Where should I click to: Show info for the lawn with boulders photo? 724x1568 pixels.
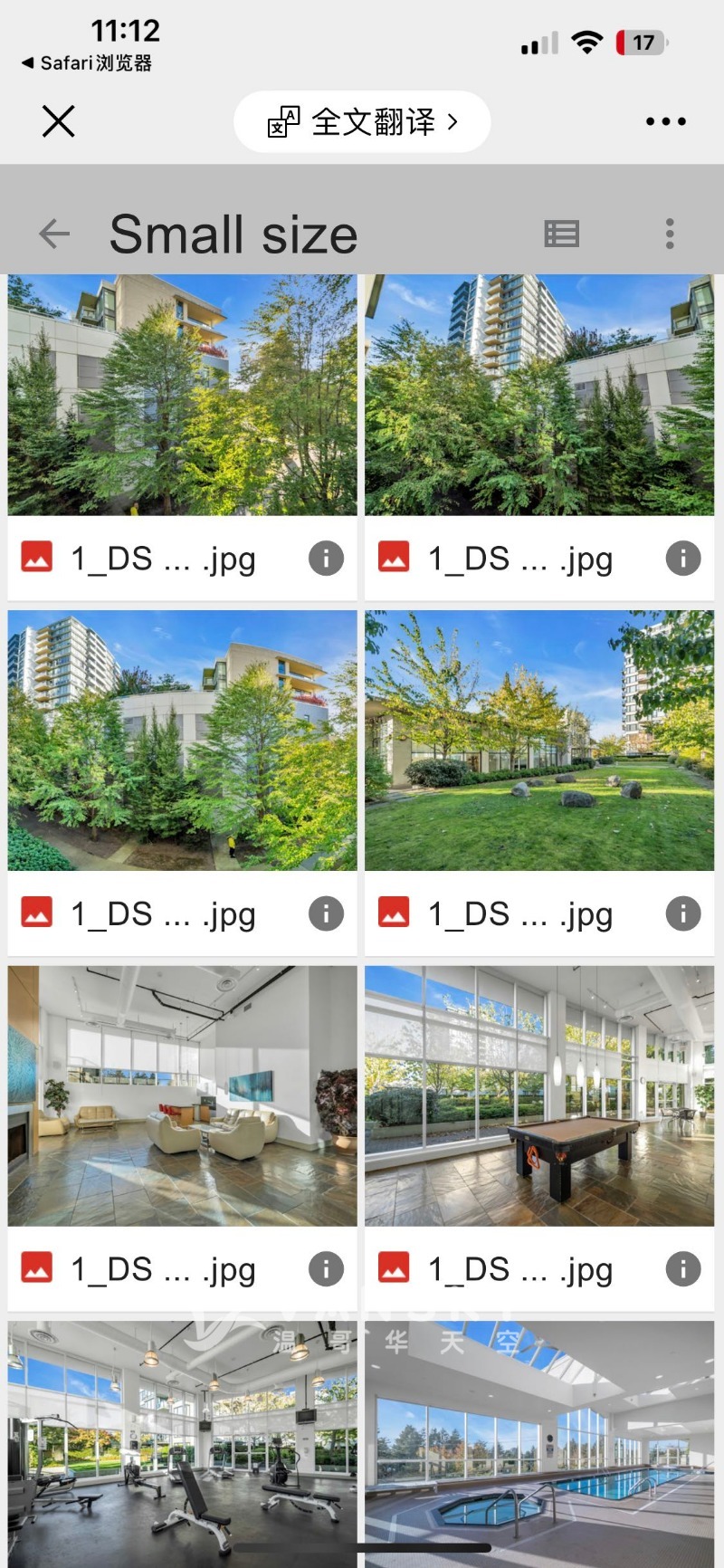click(683, 913)
